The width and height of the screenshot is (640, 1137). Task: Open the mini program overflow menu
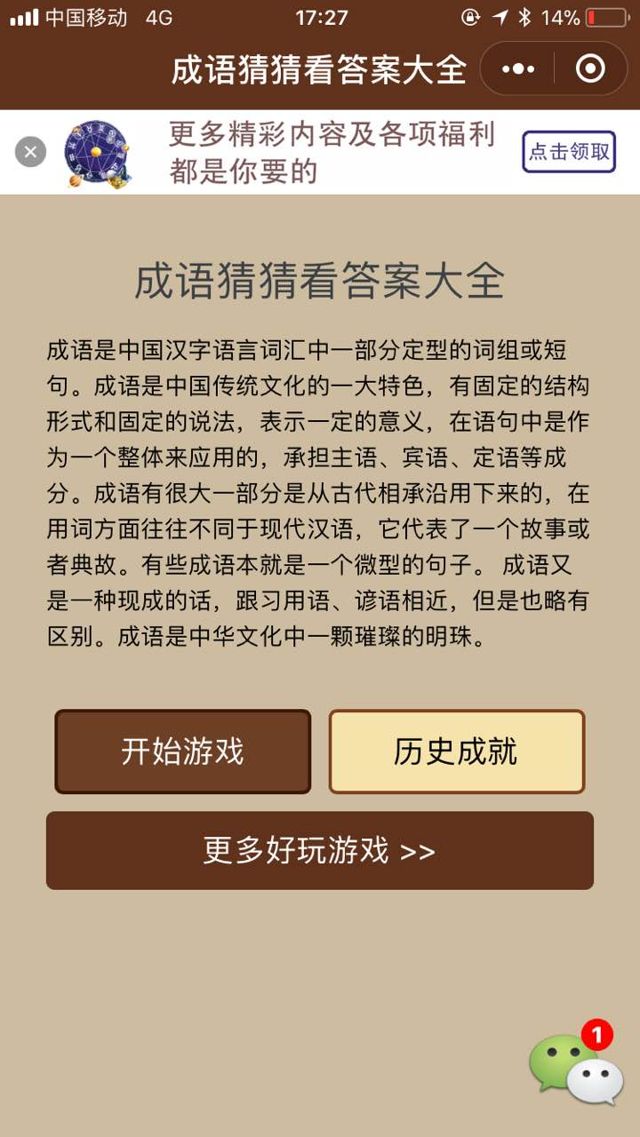tap(518, 69)
